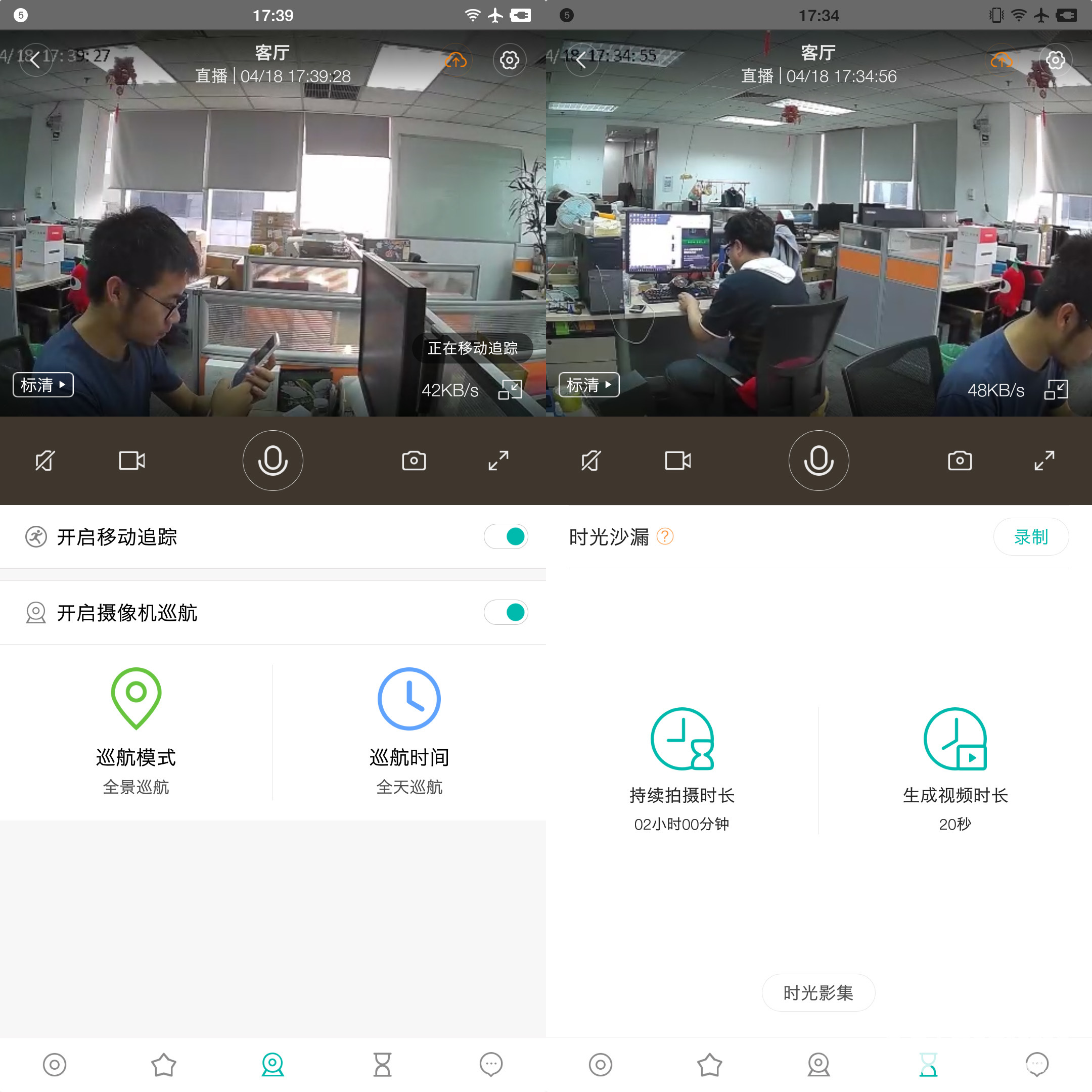Start video recording on motion tracking screen
Screen dimensions: 1092x1092
click(131, 461)
